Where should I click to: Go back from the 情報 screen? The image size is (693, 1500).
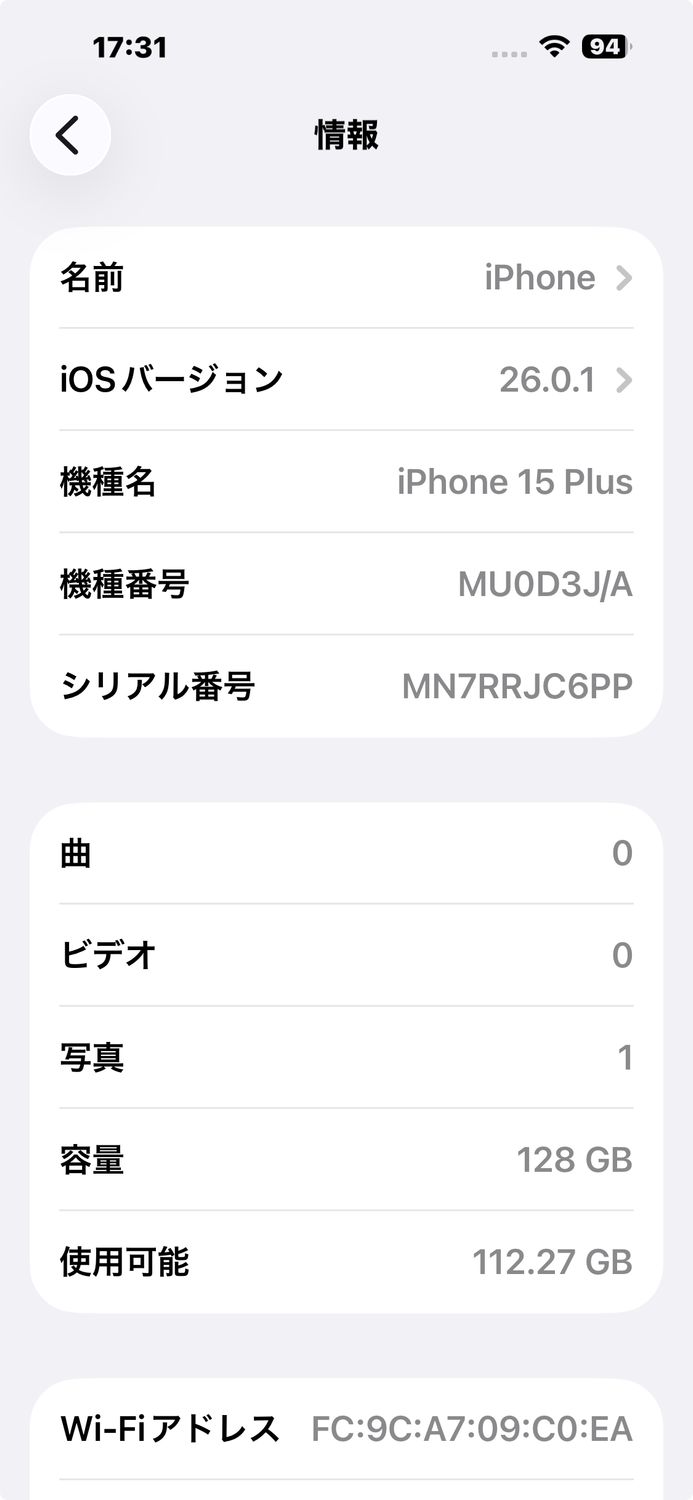69,135
